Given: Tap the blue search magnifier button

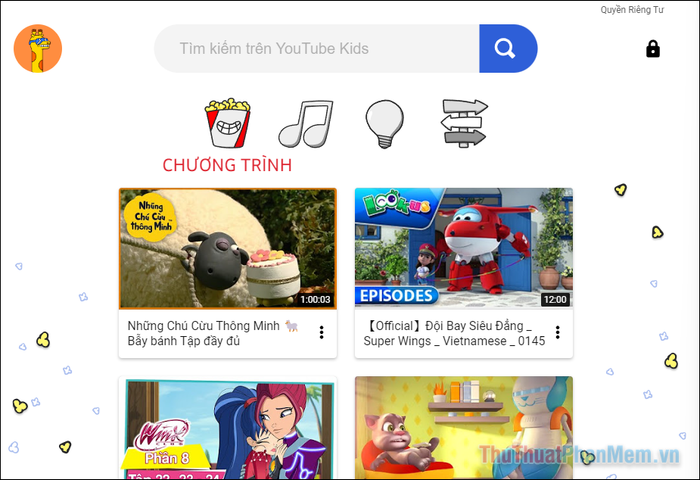Looking at the screenshot, I should point(507,48).
